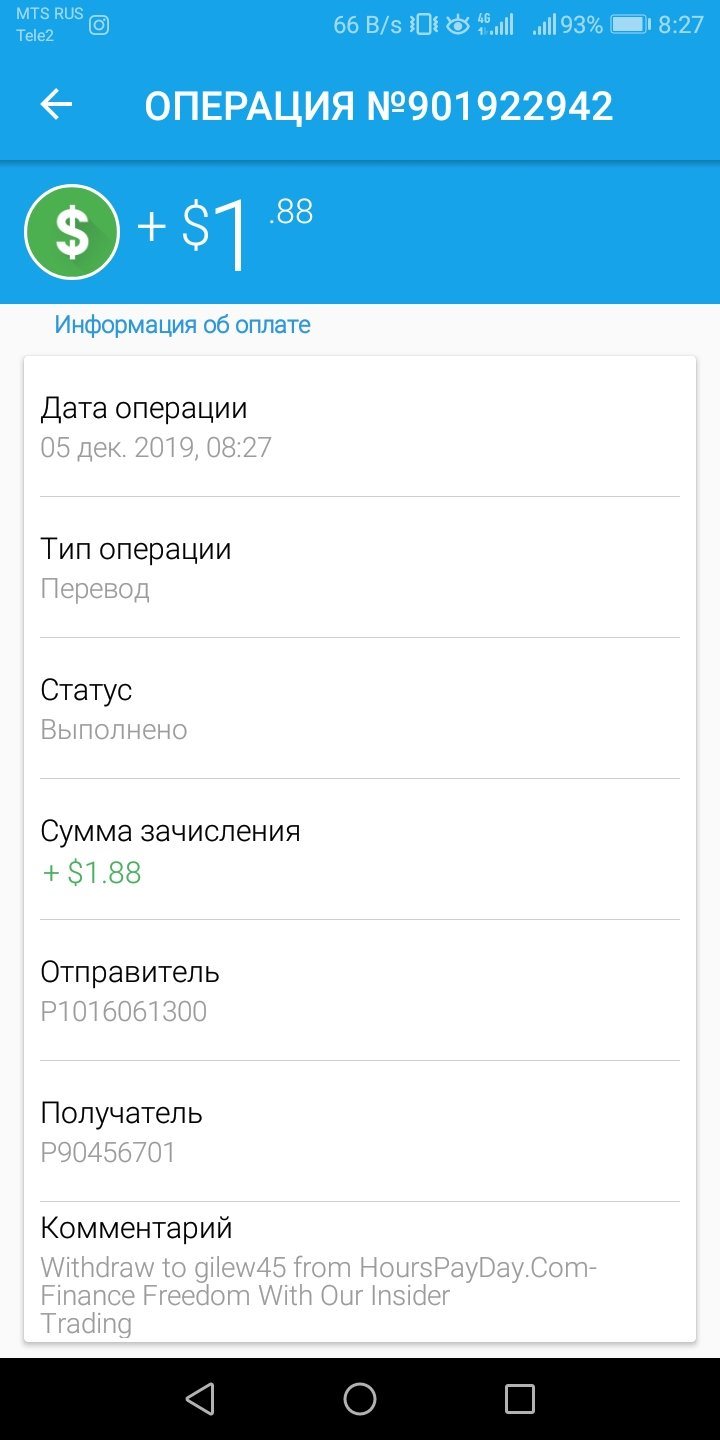720x1440 pixels.
Task: Go to the home screen
Action: [360, 1398]
